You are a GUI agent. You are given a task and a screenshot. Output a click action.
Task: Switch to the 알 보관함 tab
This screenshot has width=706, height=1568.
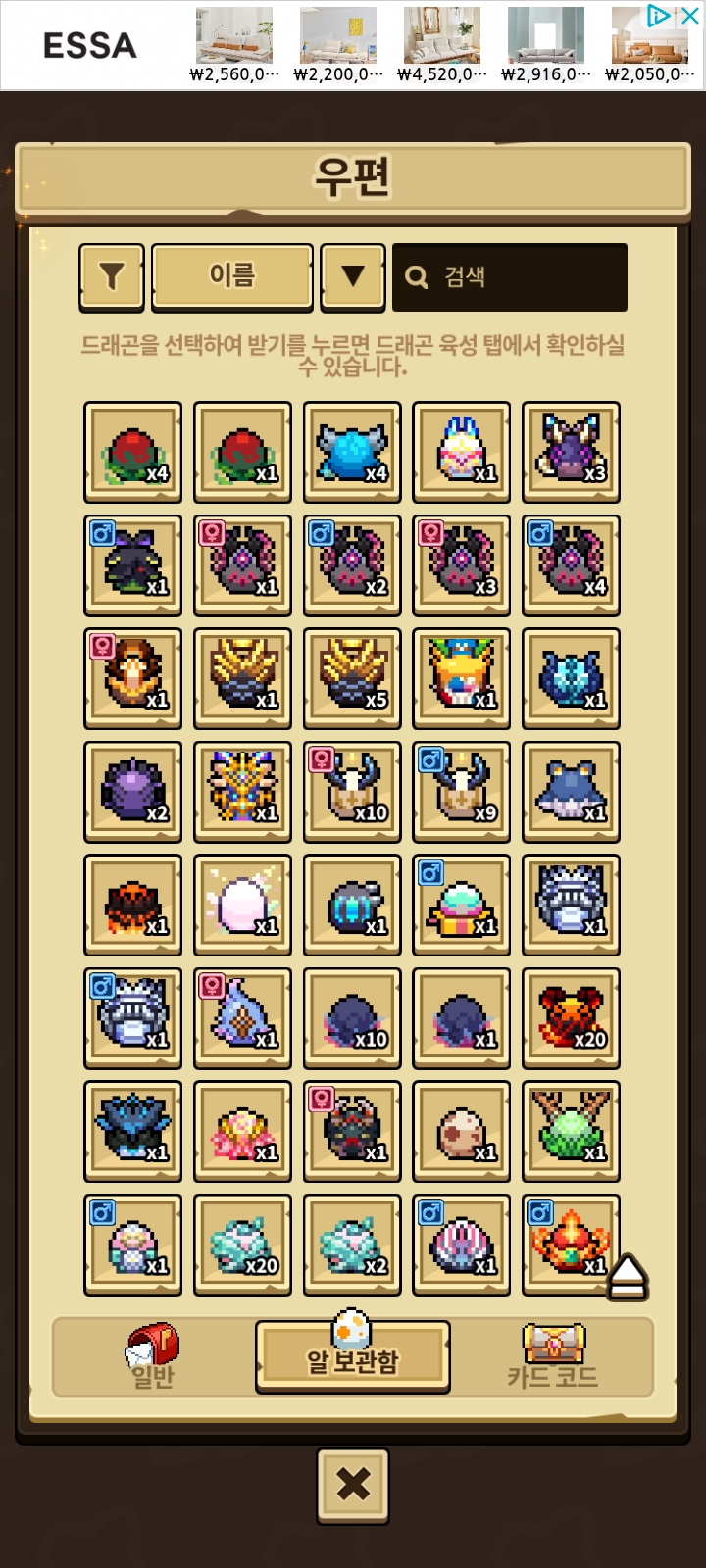click(x=353, y=1359)
